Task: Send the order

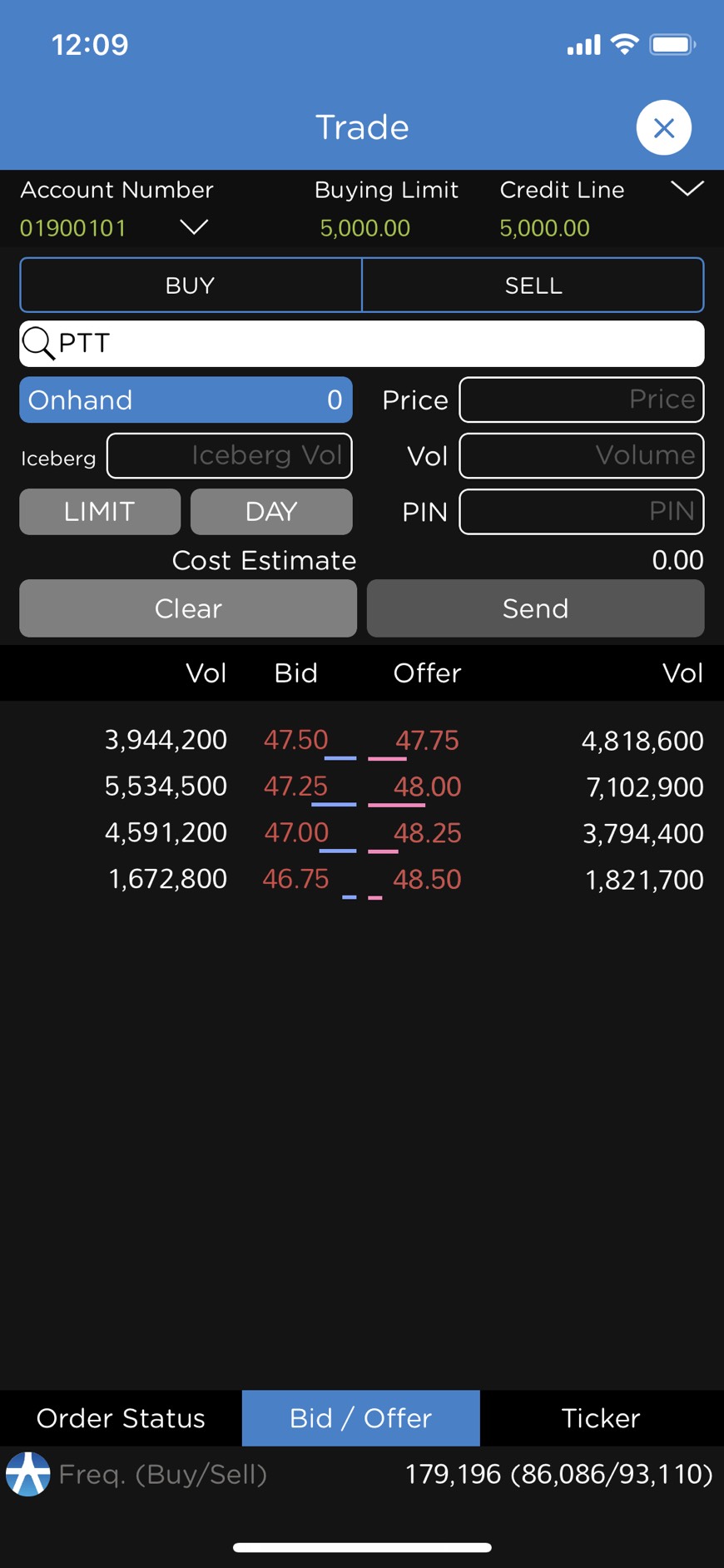Action: (536, 608)
